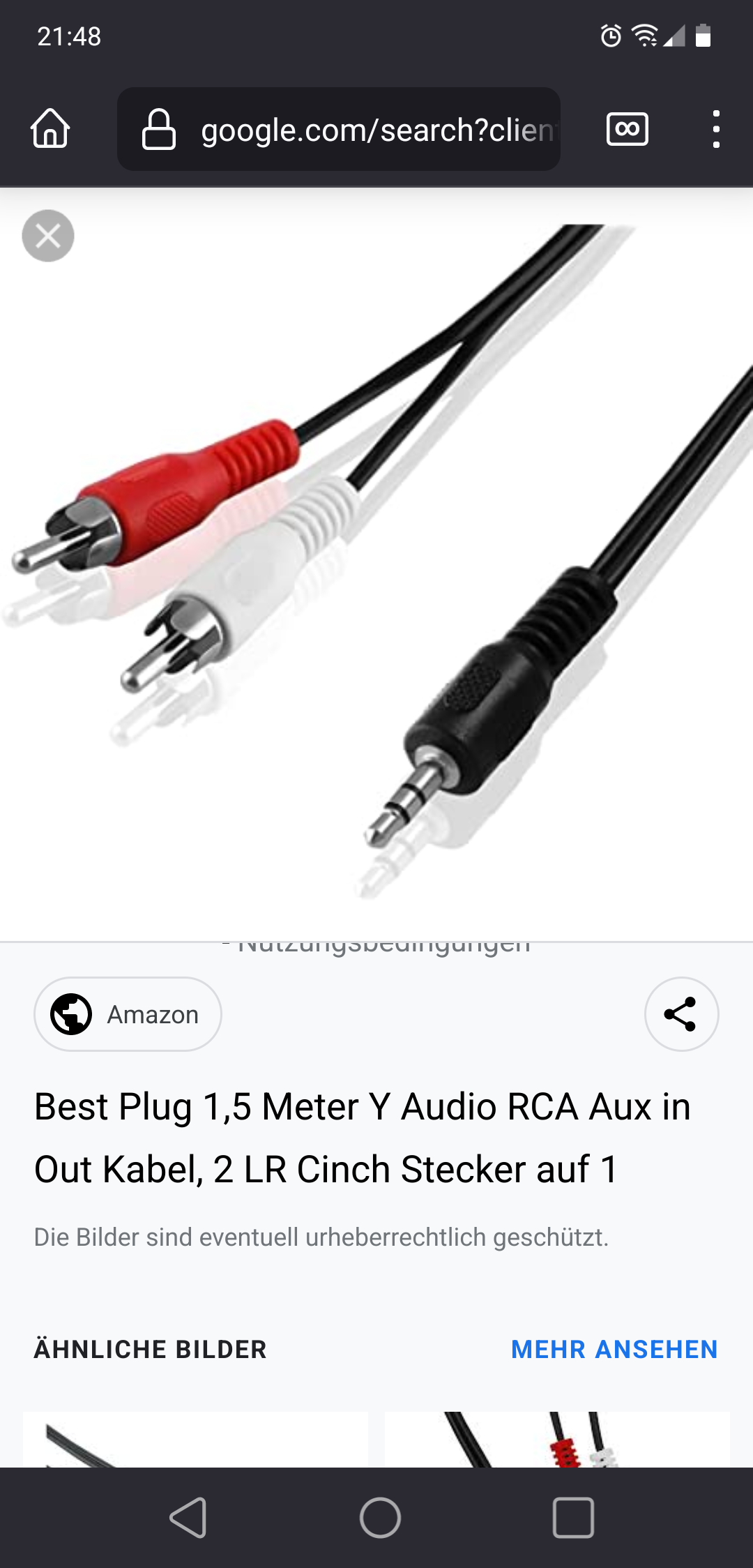The height and width of the screenshot is (1568, 753).
Task: Tap the browser home icon
Action: 50,128
